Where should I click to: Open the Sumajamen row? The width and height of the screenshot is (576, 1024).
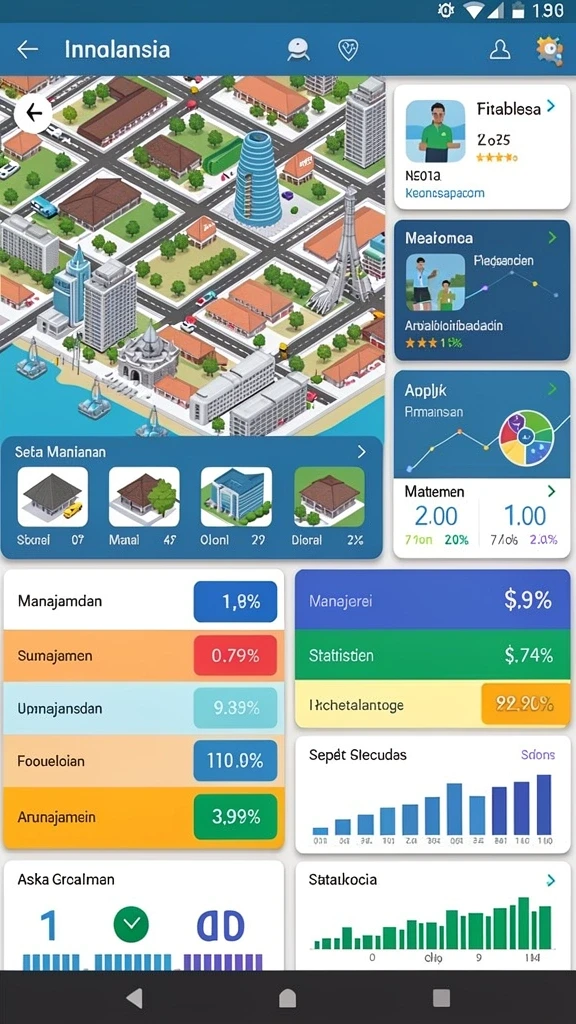coord(144,656)
